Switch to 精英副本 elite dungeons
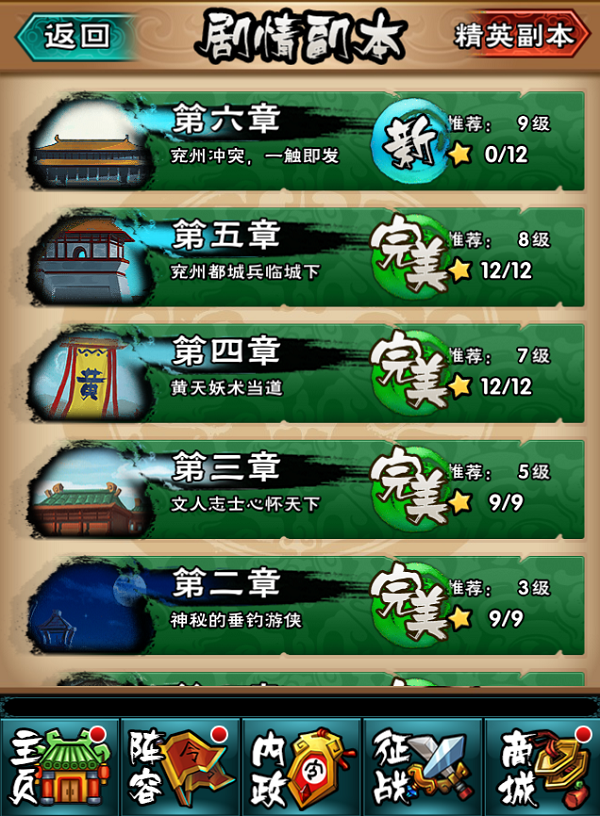The height and width of the screenshot is (816, 600). tap(517, 36)
